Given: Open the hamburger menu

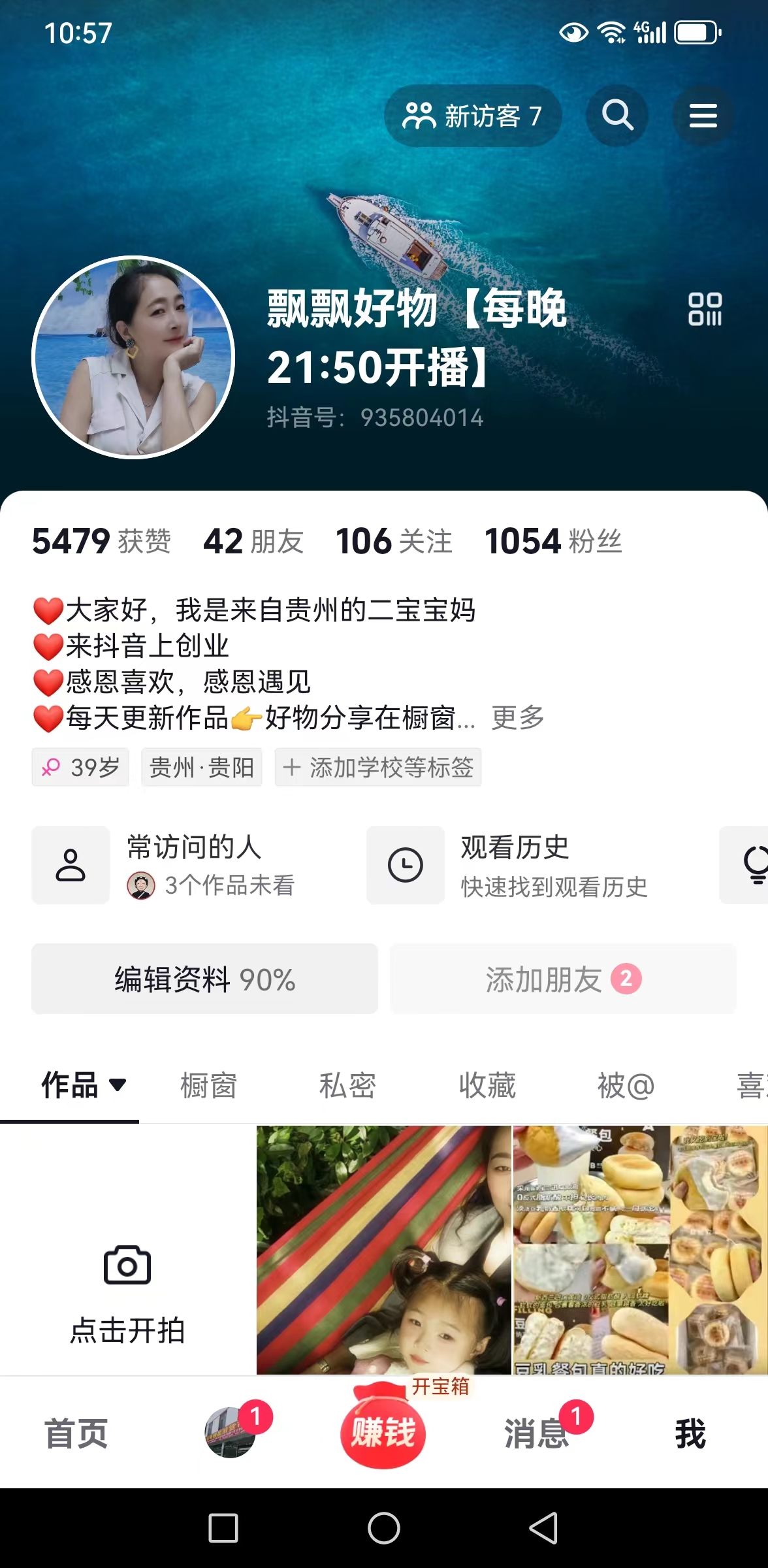Looking at the screenshot, I should point(703,116).
